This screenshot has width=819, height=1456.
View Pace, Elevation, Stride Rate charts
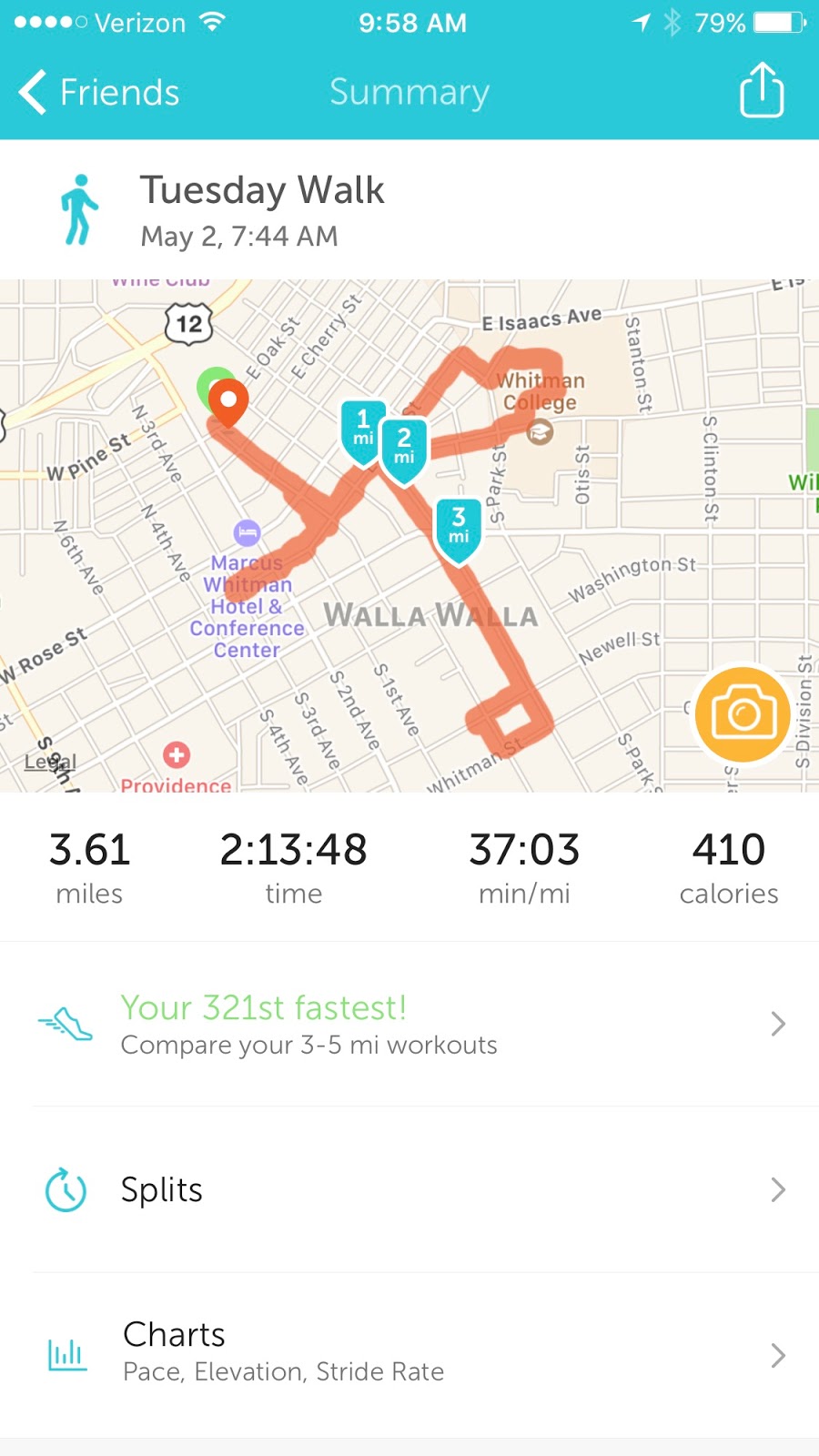click(409, 1355)
